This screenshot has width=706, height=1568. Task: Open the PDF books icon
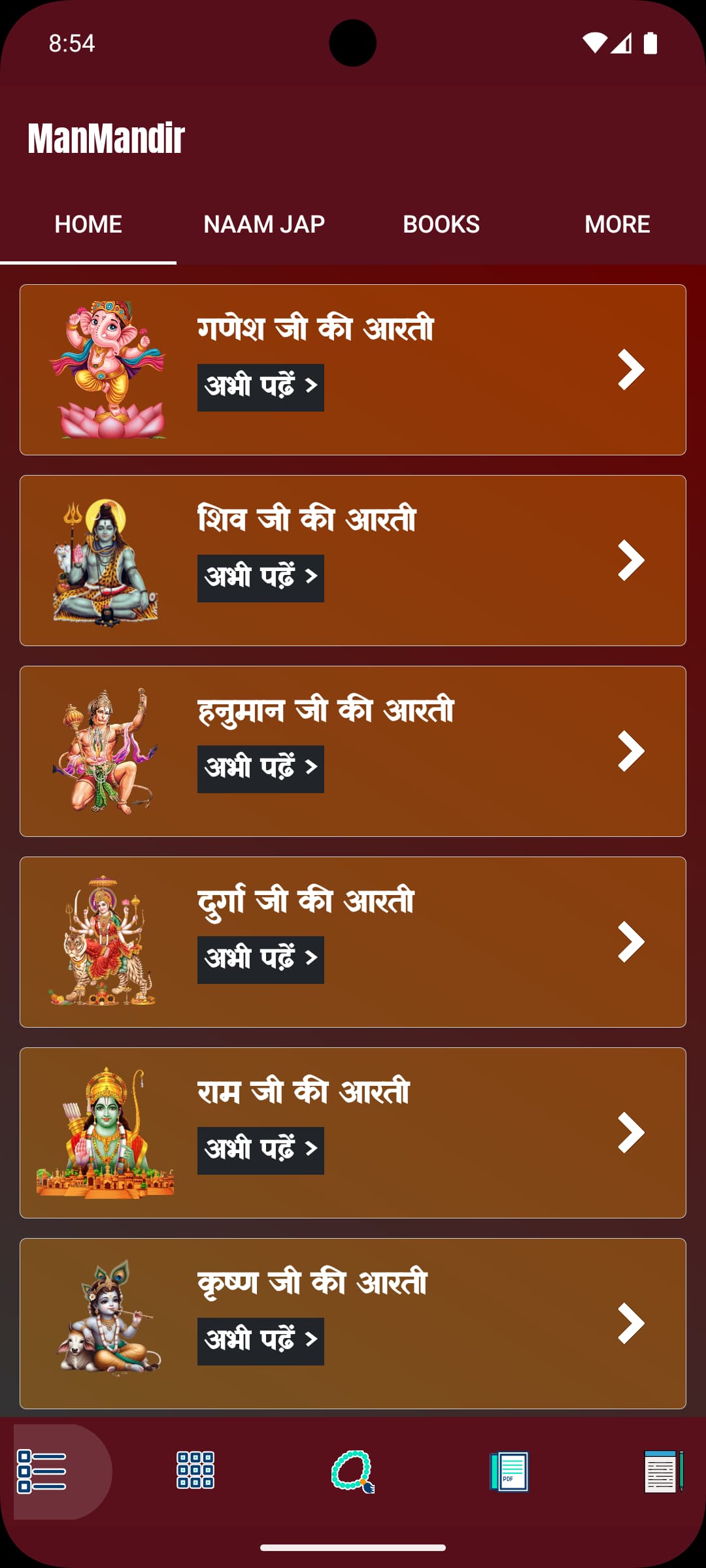coord(510,1471)
